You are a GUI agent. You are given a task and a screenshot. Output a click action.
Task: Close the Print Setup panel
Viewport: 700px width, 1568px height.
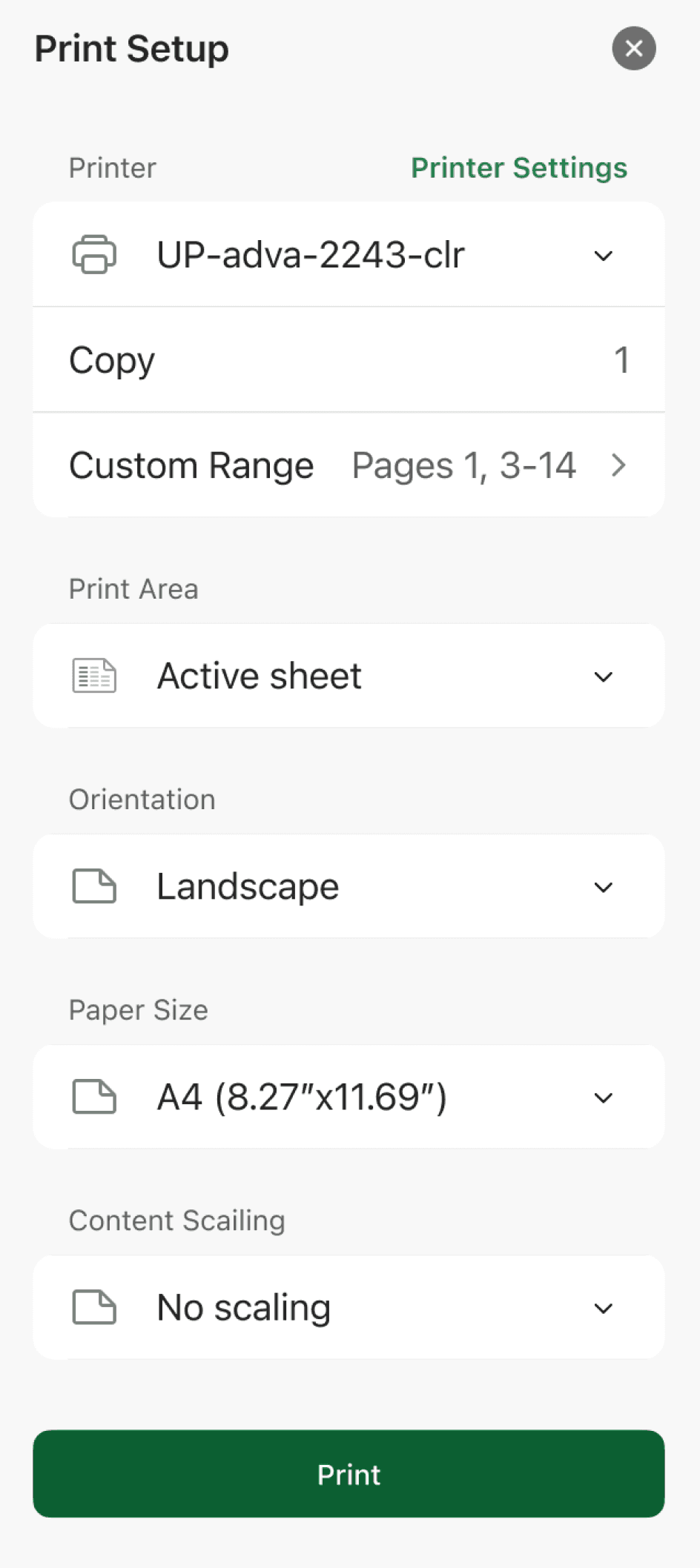coord(633,48)
